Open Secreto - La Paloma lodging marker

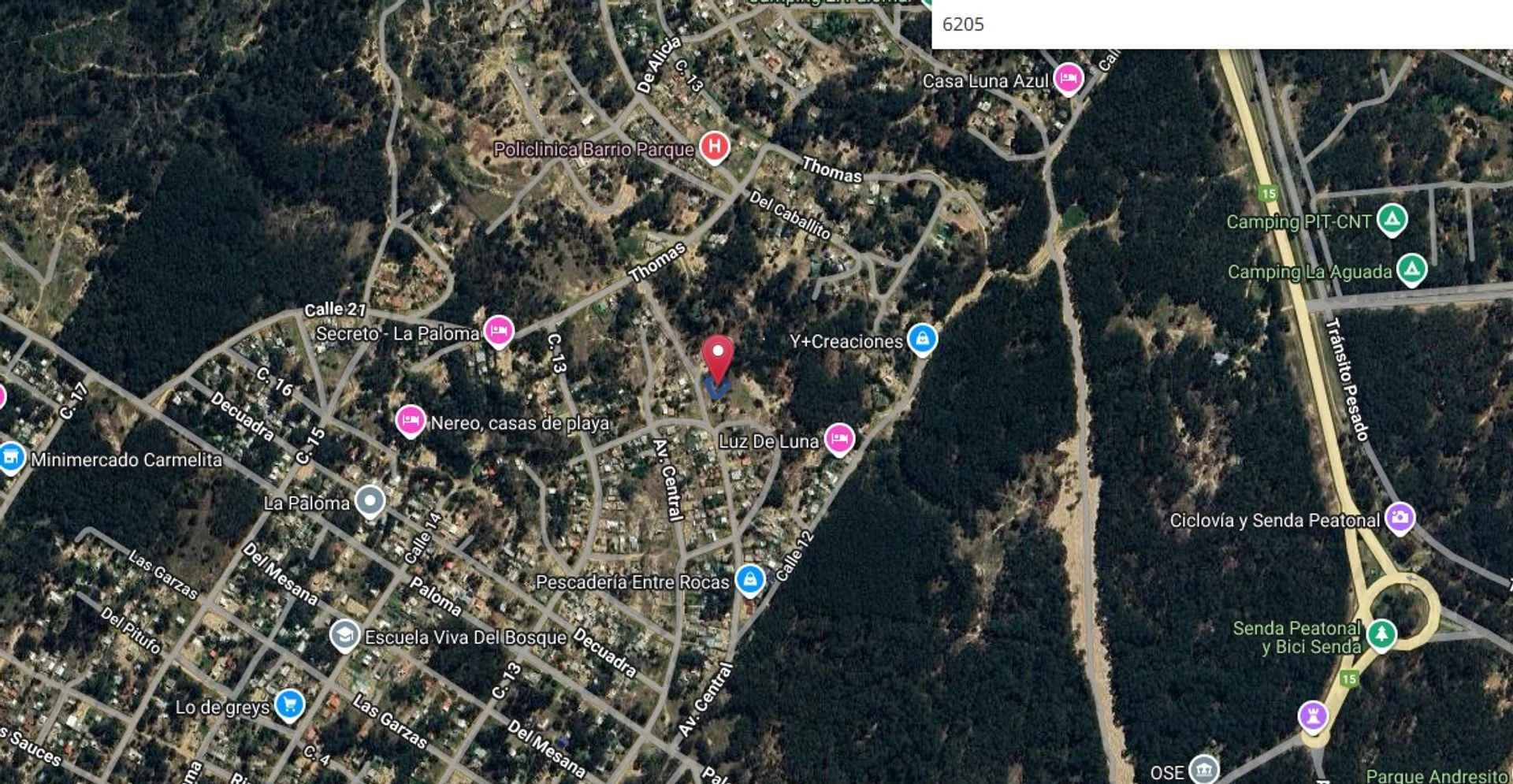tap(498, 331)
